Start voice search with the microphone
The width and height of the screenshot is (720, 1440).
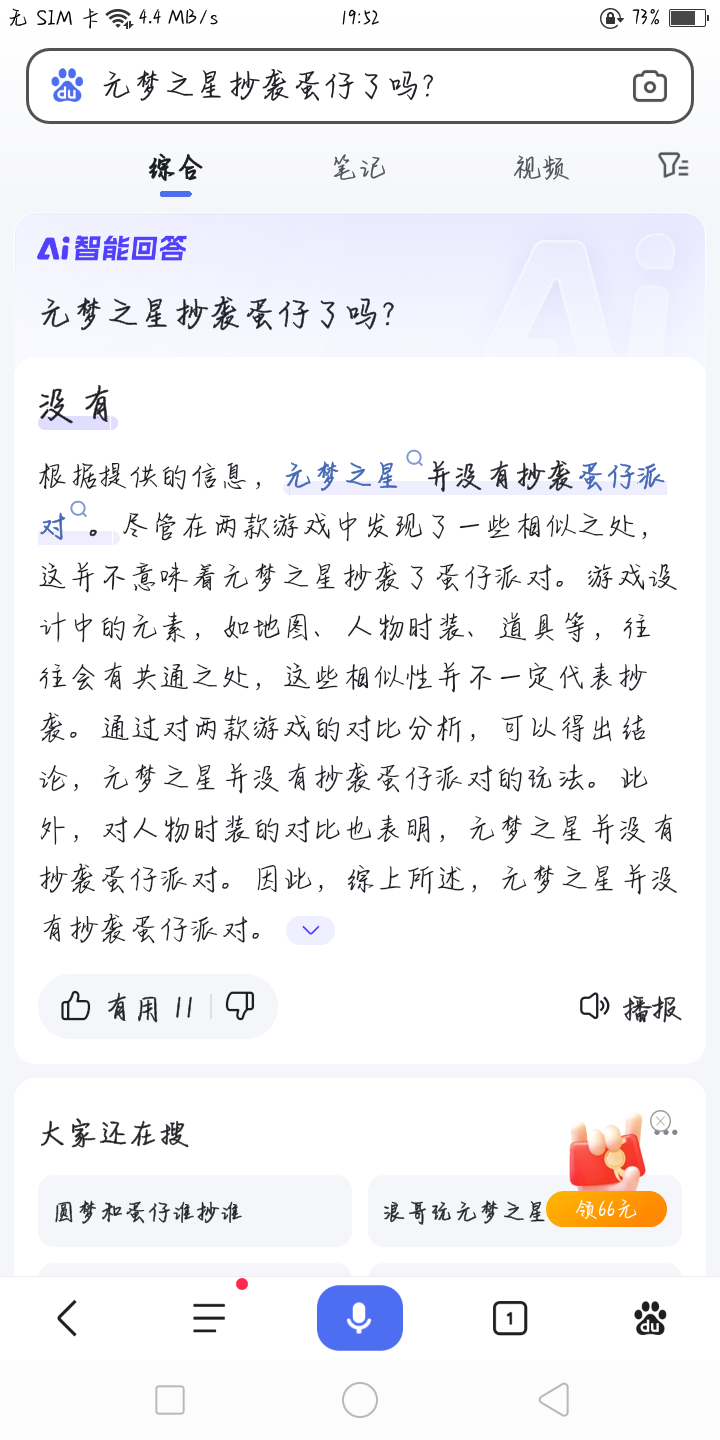[x=360, y=1318]
